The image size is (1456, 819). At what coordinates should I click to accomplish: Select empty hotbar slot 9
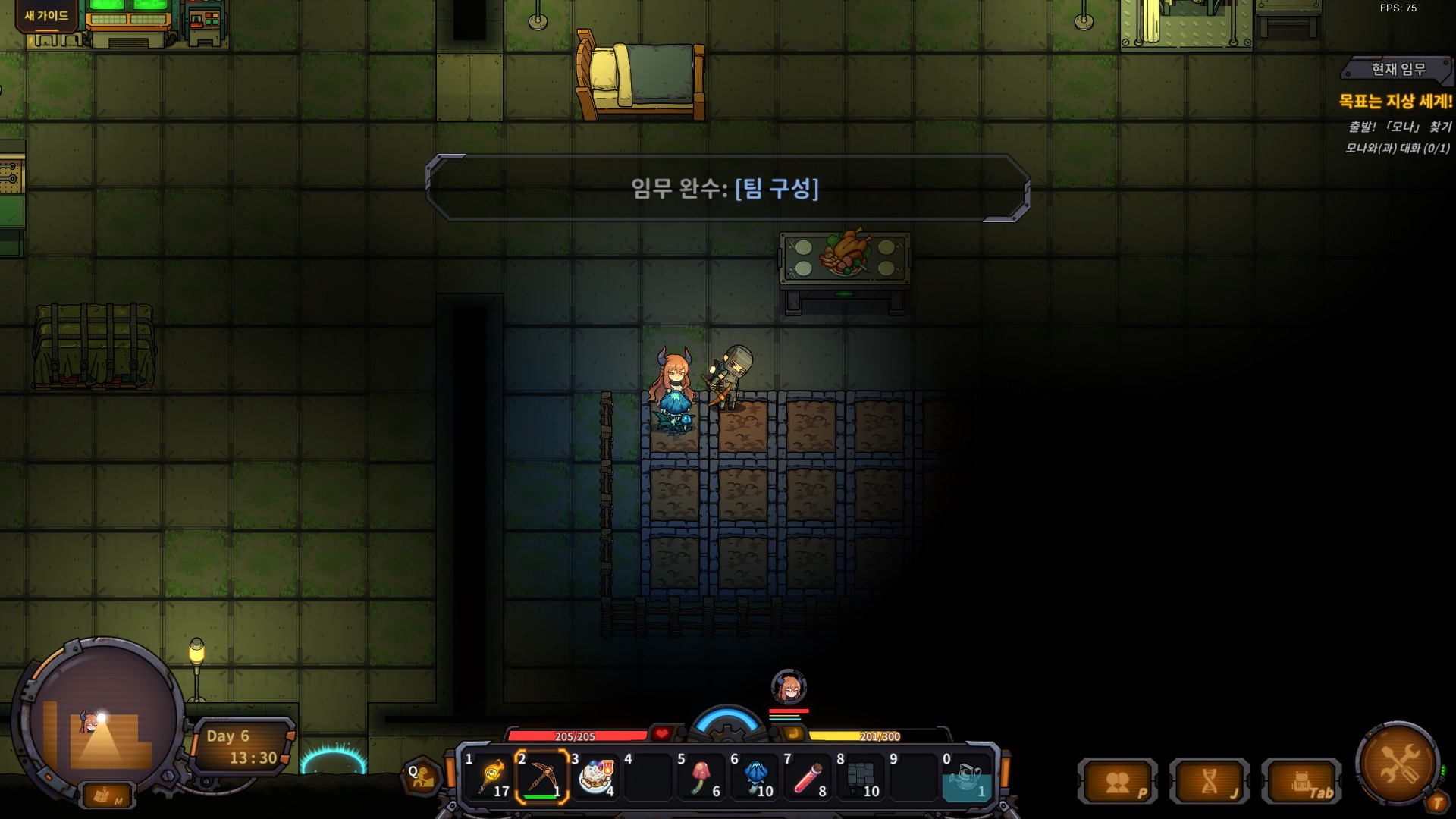pyautogui.click(x=914, y=777)
